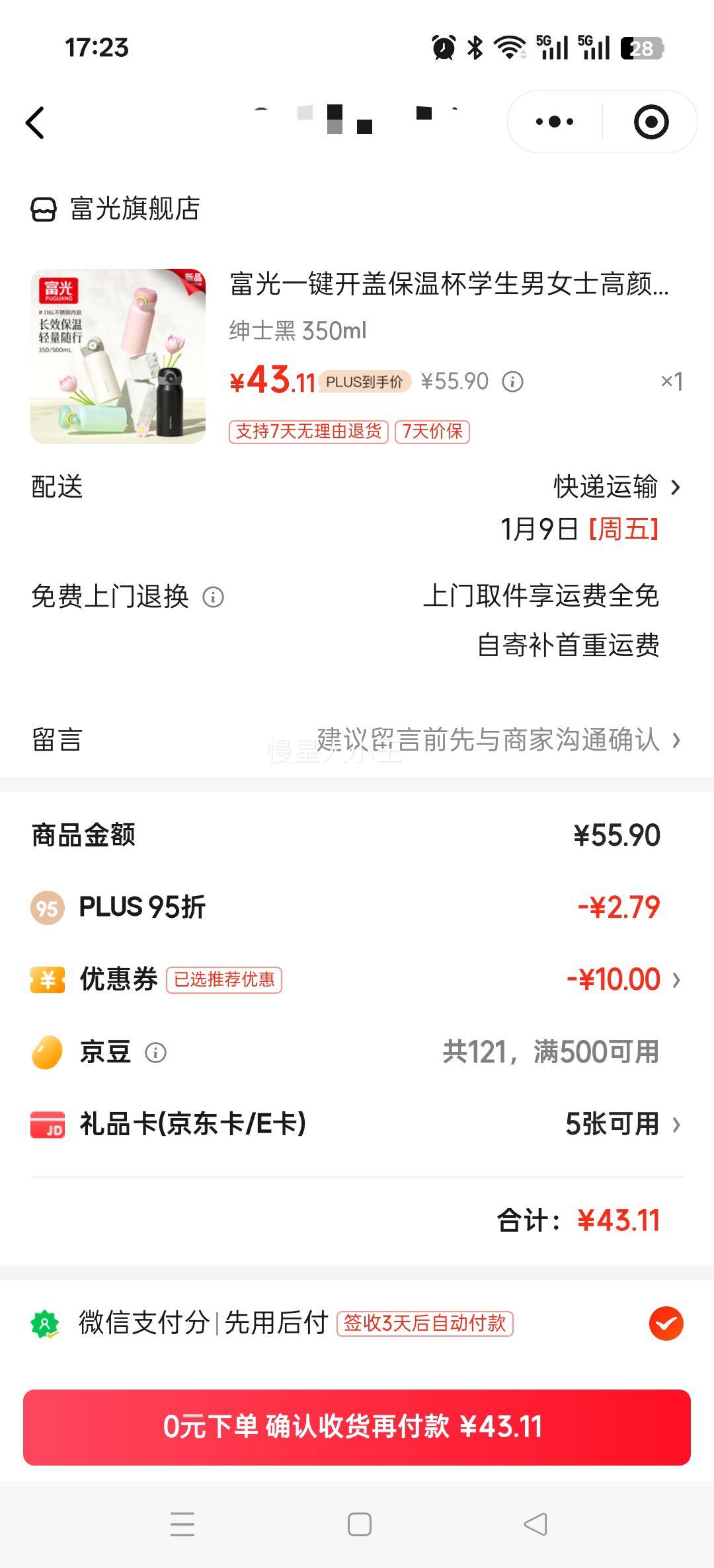Open the coupon details via its chevron
Screen dimensions: 714x1568
pyautogui.click(x=676, y=980)
